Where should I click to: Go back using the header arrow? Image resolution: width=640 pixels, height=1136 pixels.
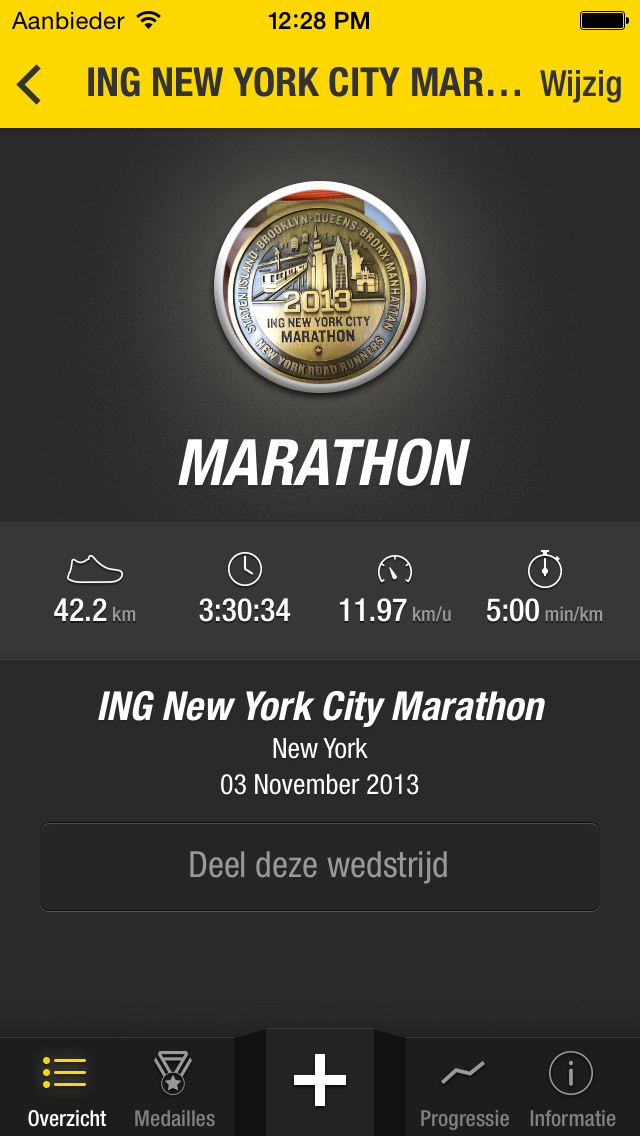point(30,84)
